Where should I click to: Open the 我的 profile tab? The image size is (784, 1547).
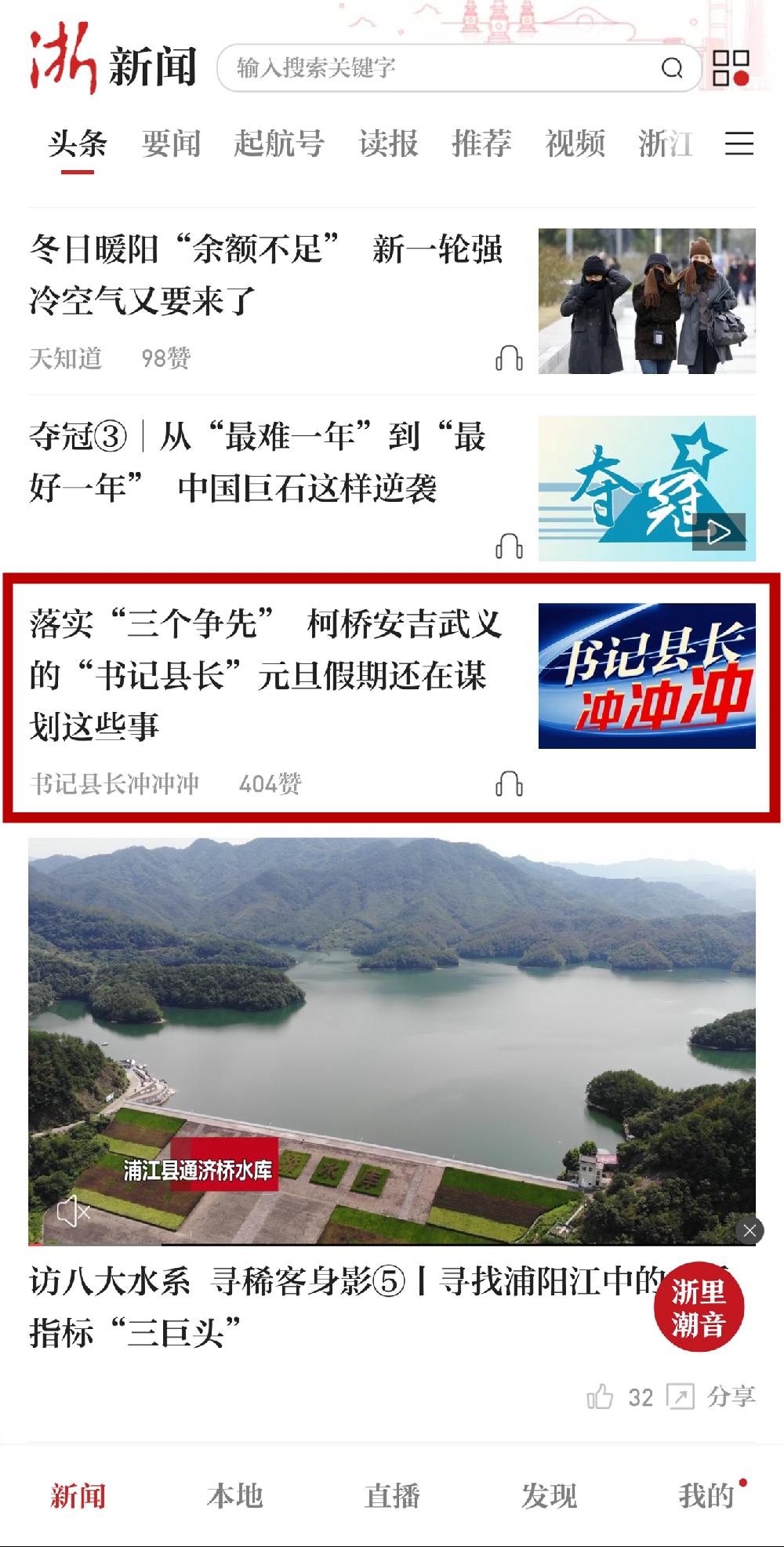pos(707,1496)
